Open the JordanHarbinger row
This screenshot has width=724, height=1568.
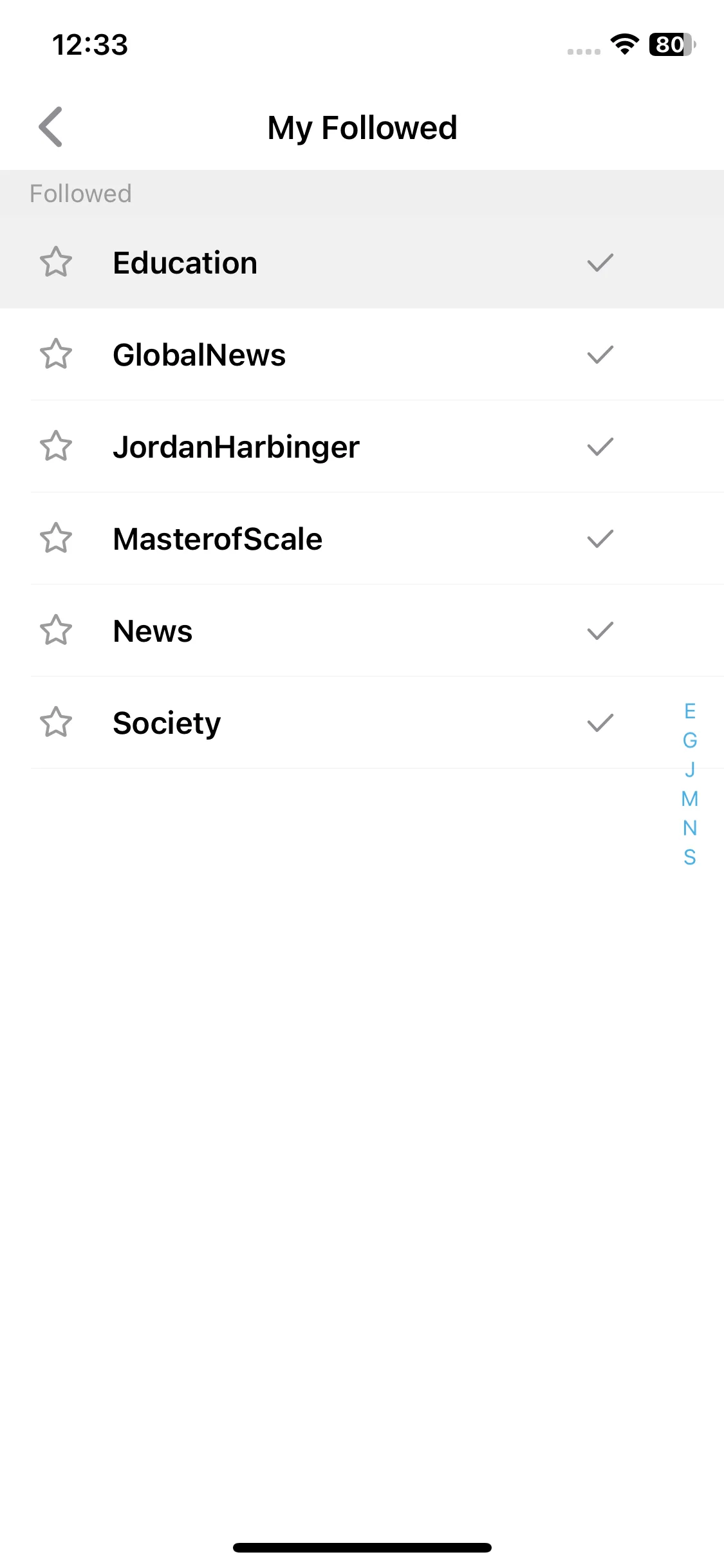[x=236, y=447]
